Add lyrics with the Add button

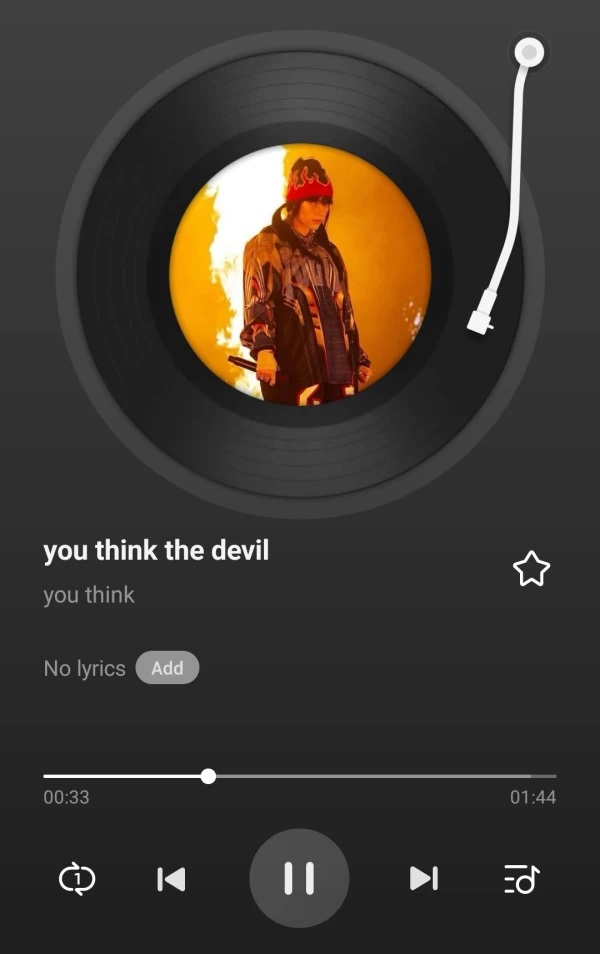167,668
